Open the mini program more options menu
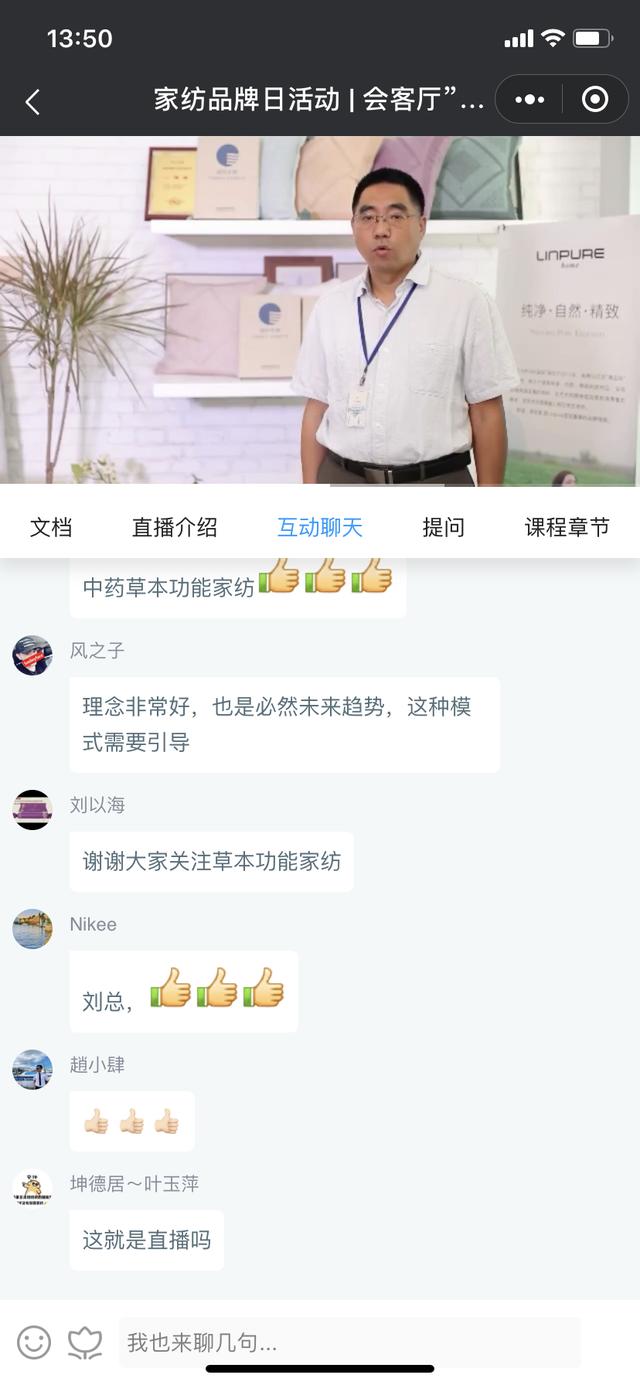 pos(529,99)
